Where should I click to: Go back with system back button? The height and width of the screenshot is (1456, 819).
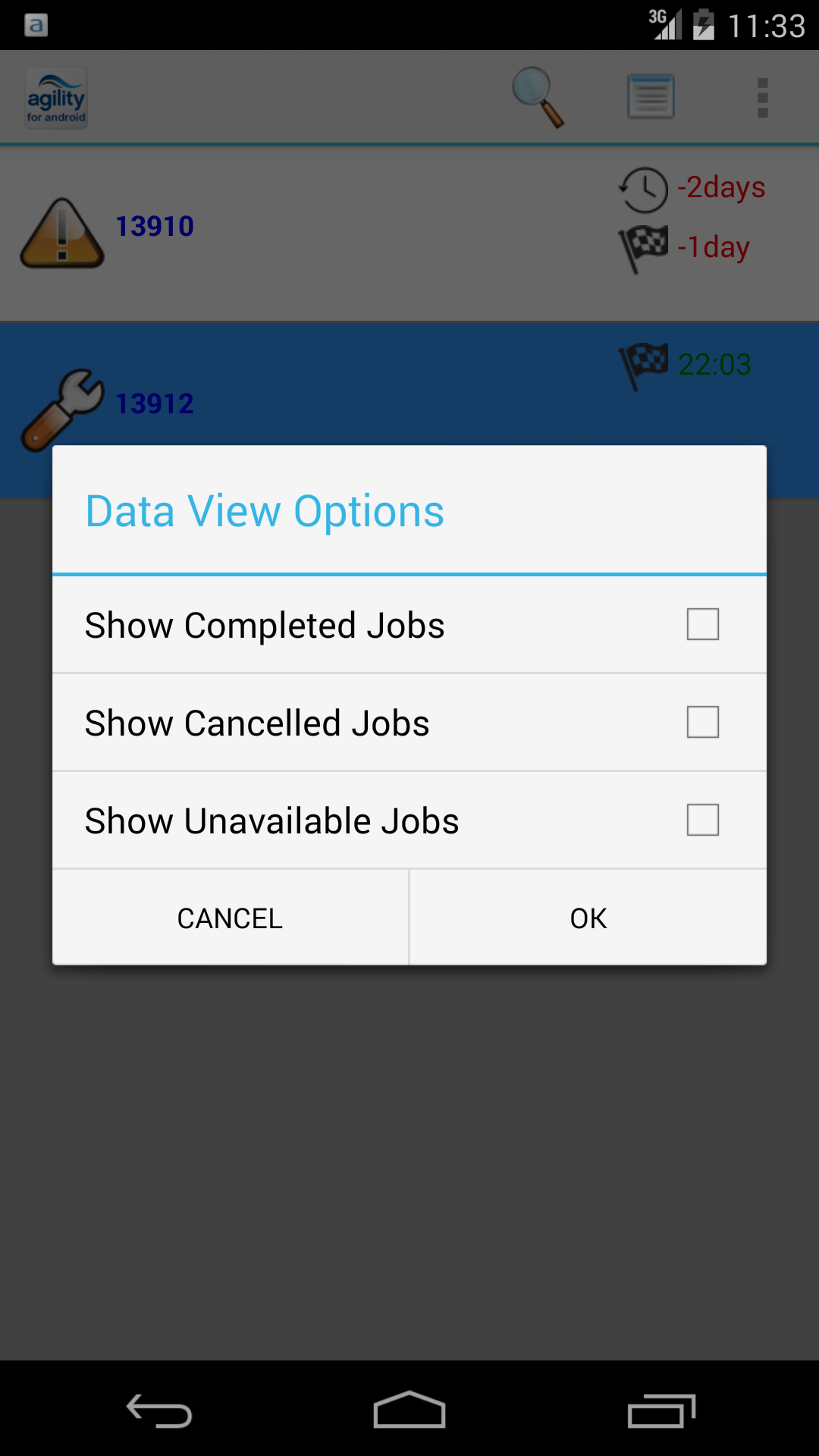pos(159,1411)
